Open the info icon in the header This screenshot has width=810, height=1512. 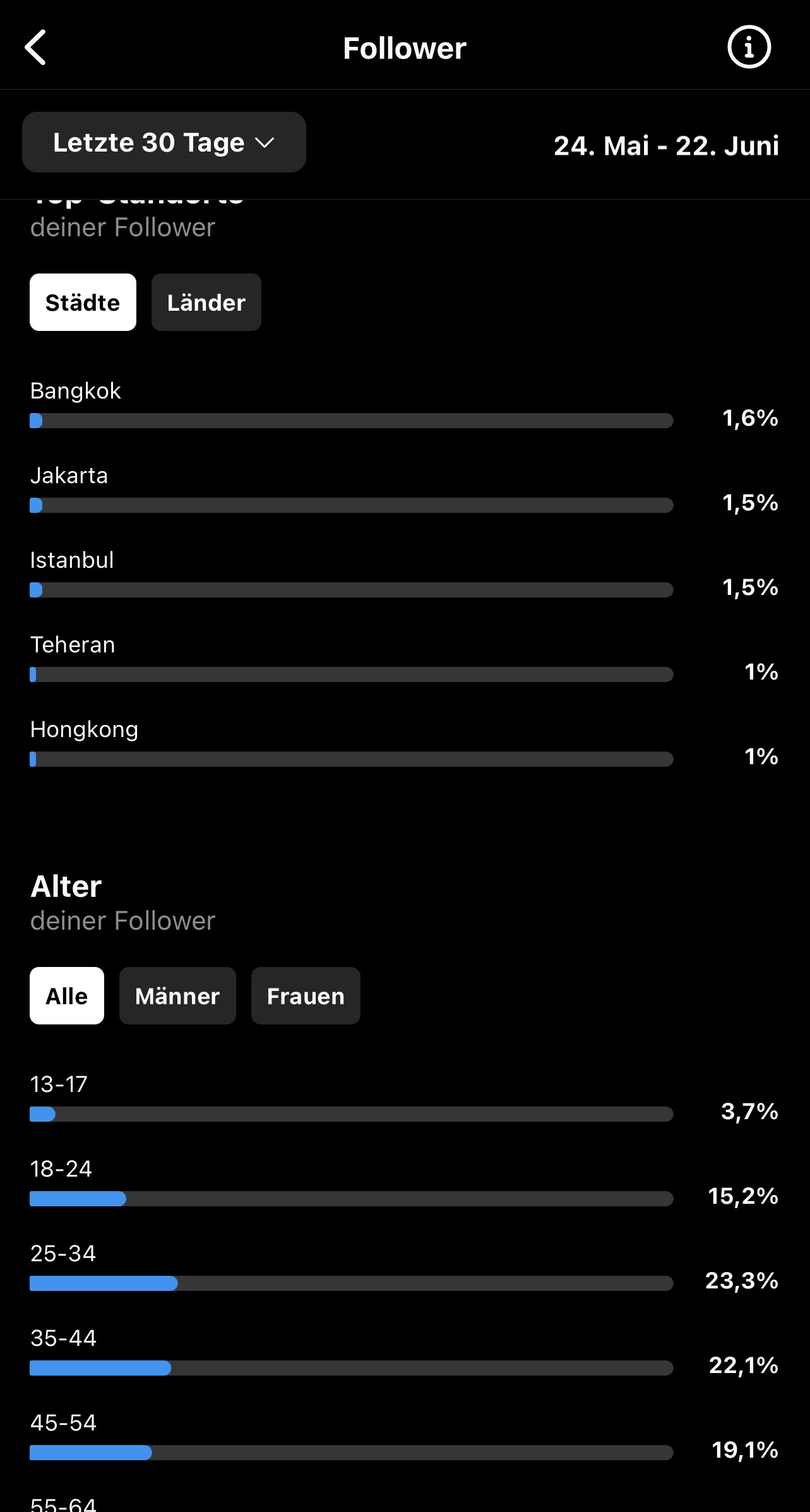pyautogui.click(x=749, y=47)
